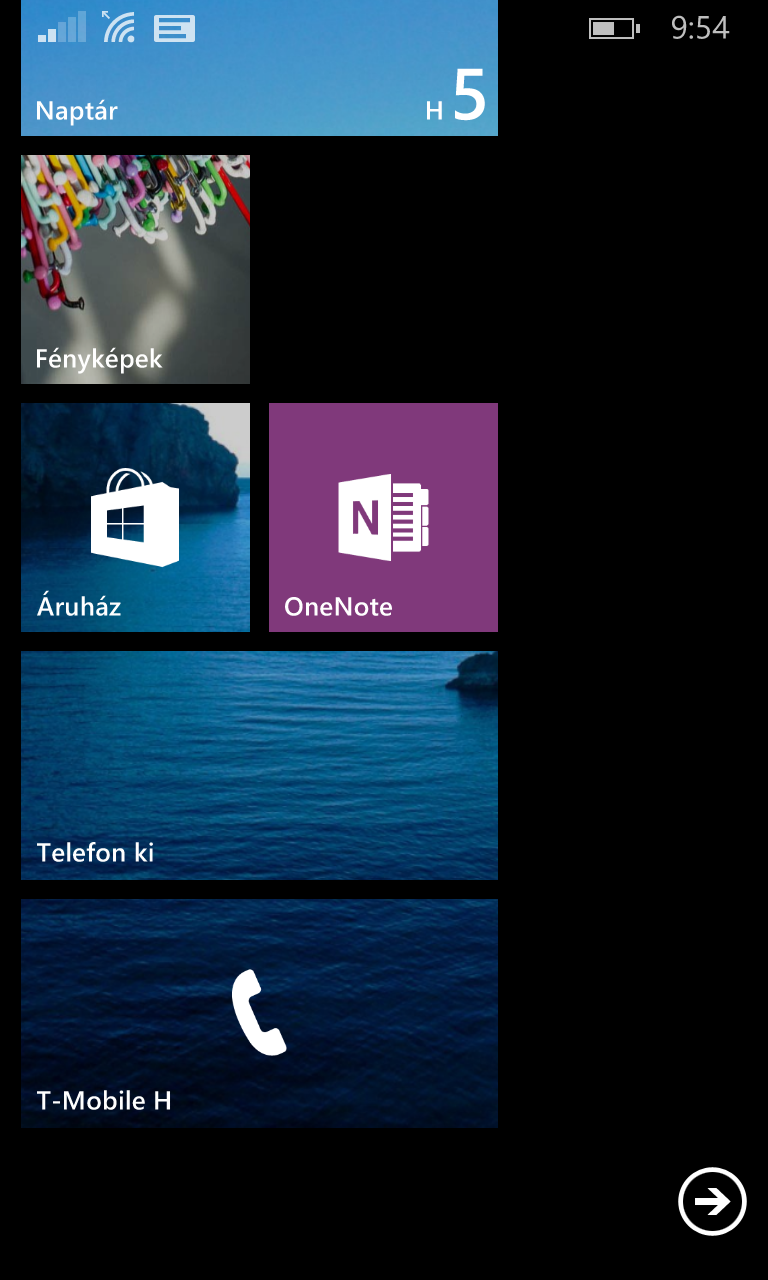Open the Fényképek photos tile

pos(135,269)
